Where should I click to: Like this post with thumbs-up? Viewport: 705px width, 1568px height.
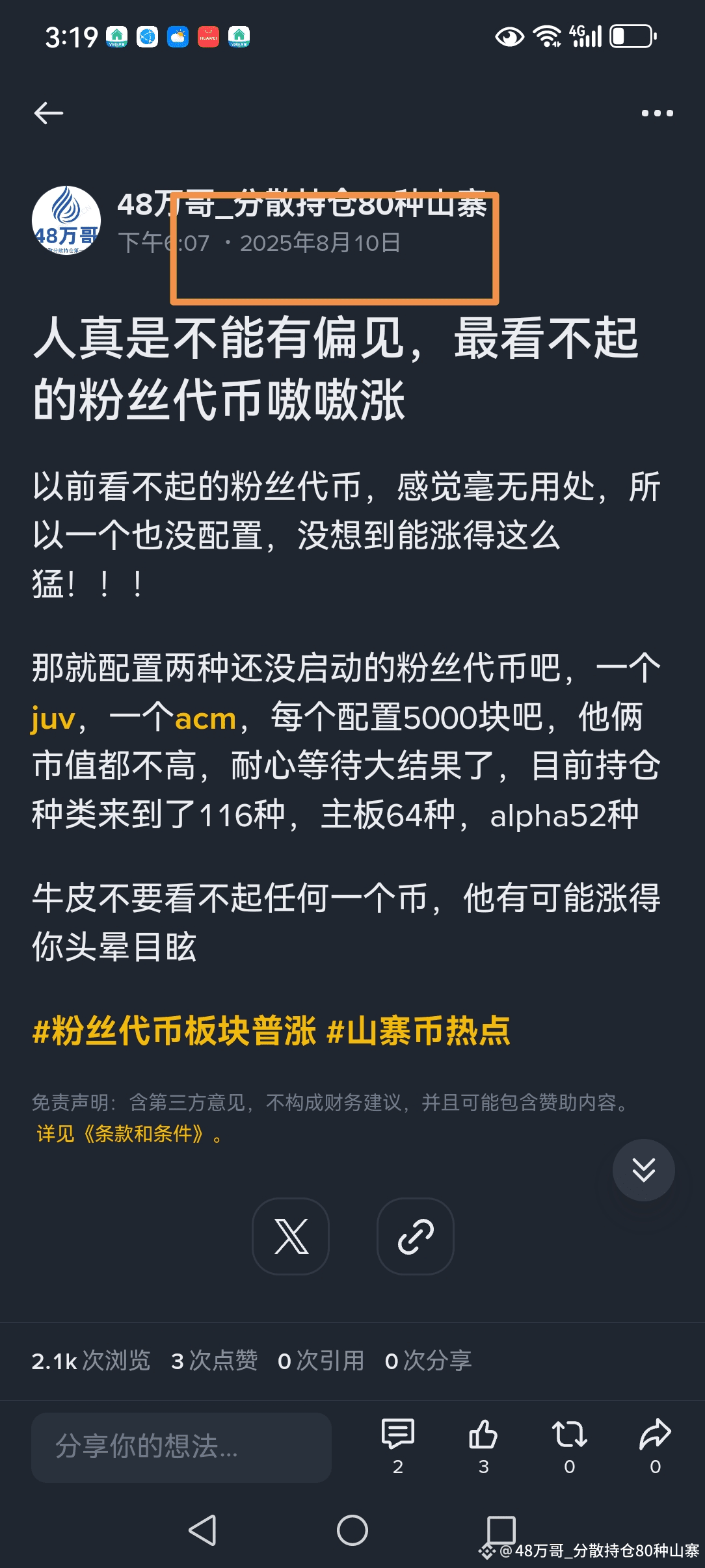(x=483, y=1446)
